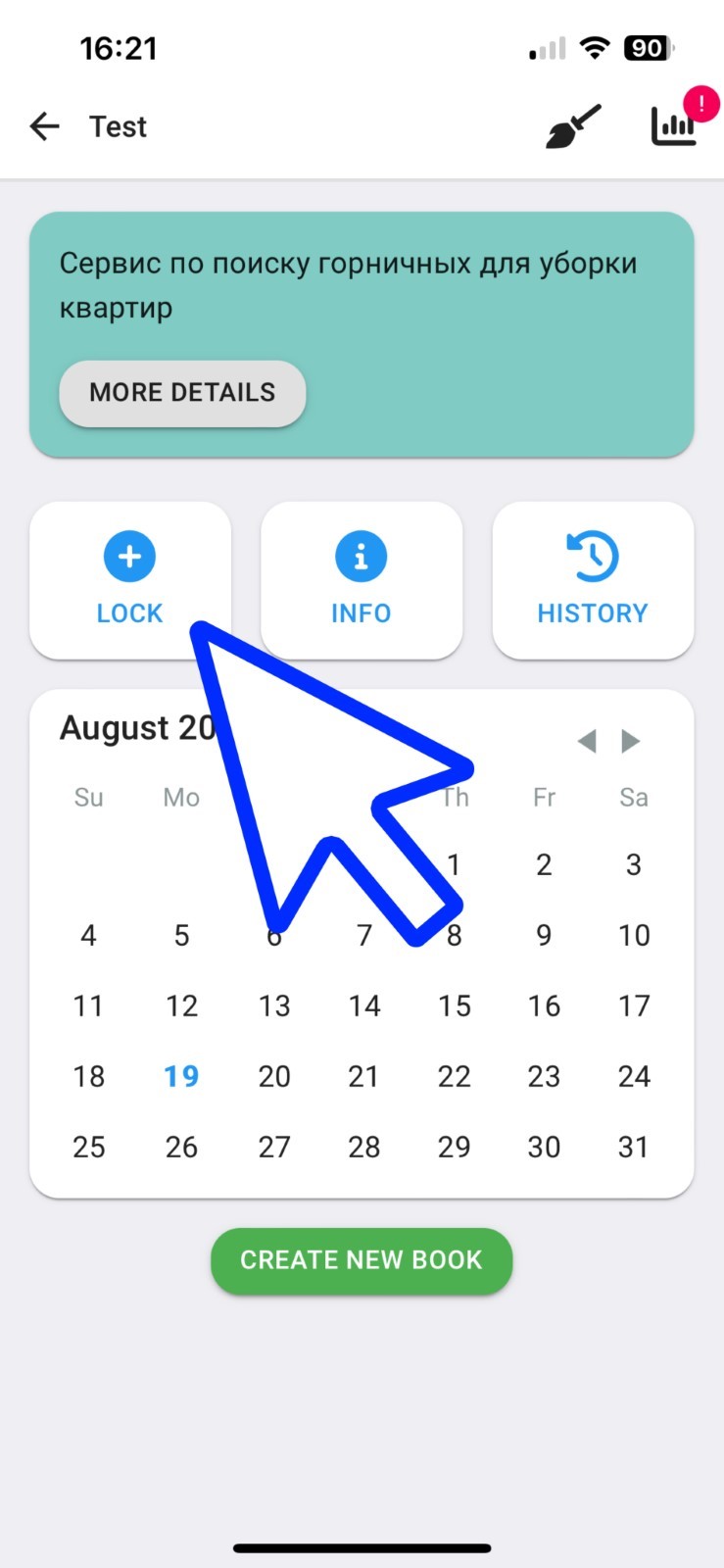The height and width of the screenshot is (1568, 724).
Task: Tap Create New Book
Action: point(362,1260)
